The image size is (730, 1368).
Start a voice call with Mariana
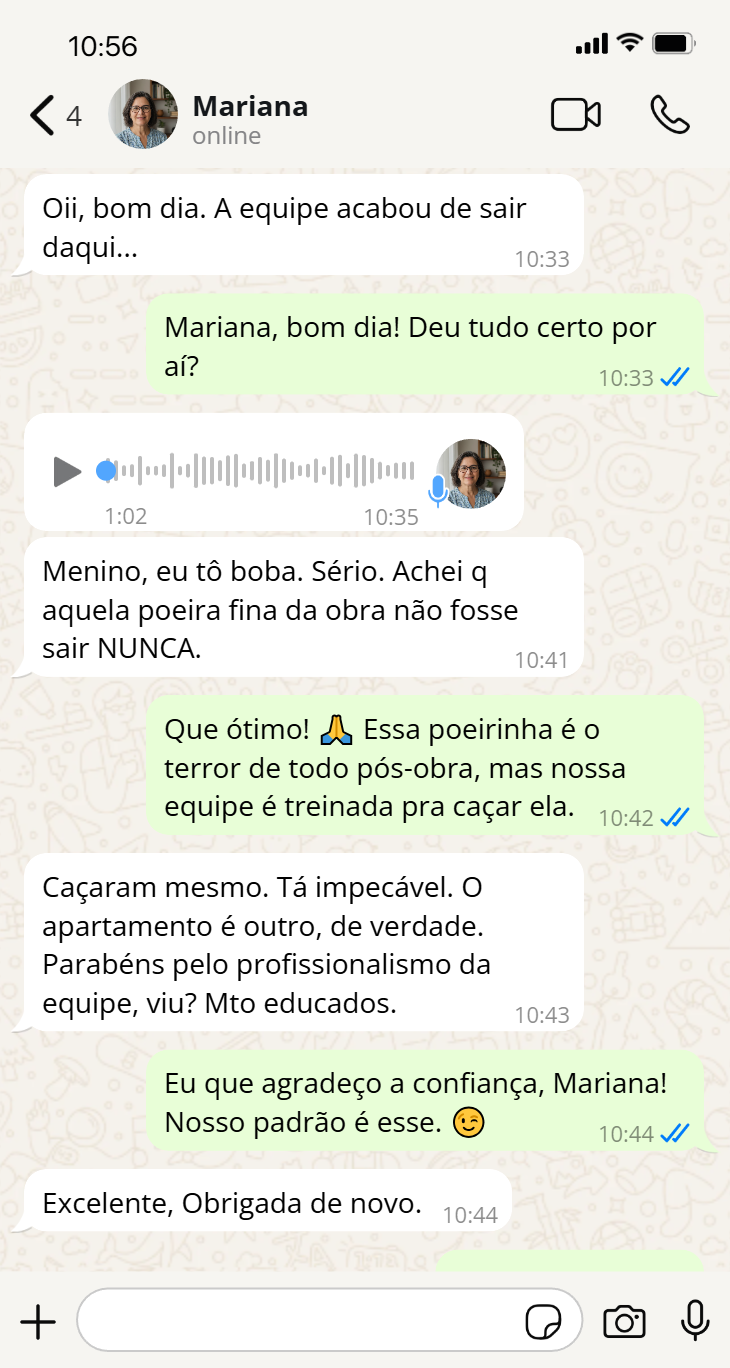pos(669,115)
